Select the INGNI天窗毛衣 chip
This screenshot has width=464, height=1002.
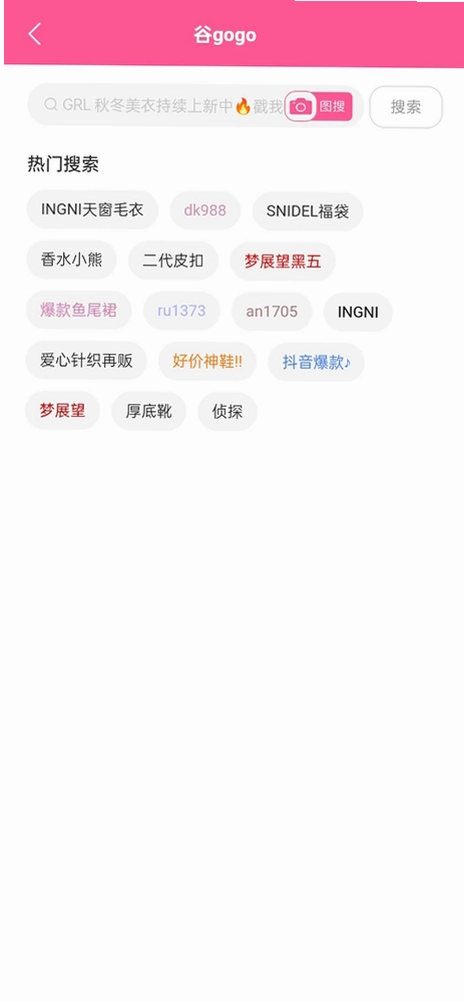click(x=92, y=210)
